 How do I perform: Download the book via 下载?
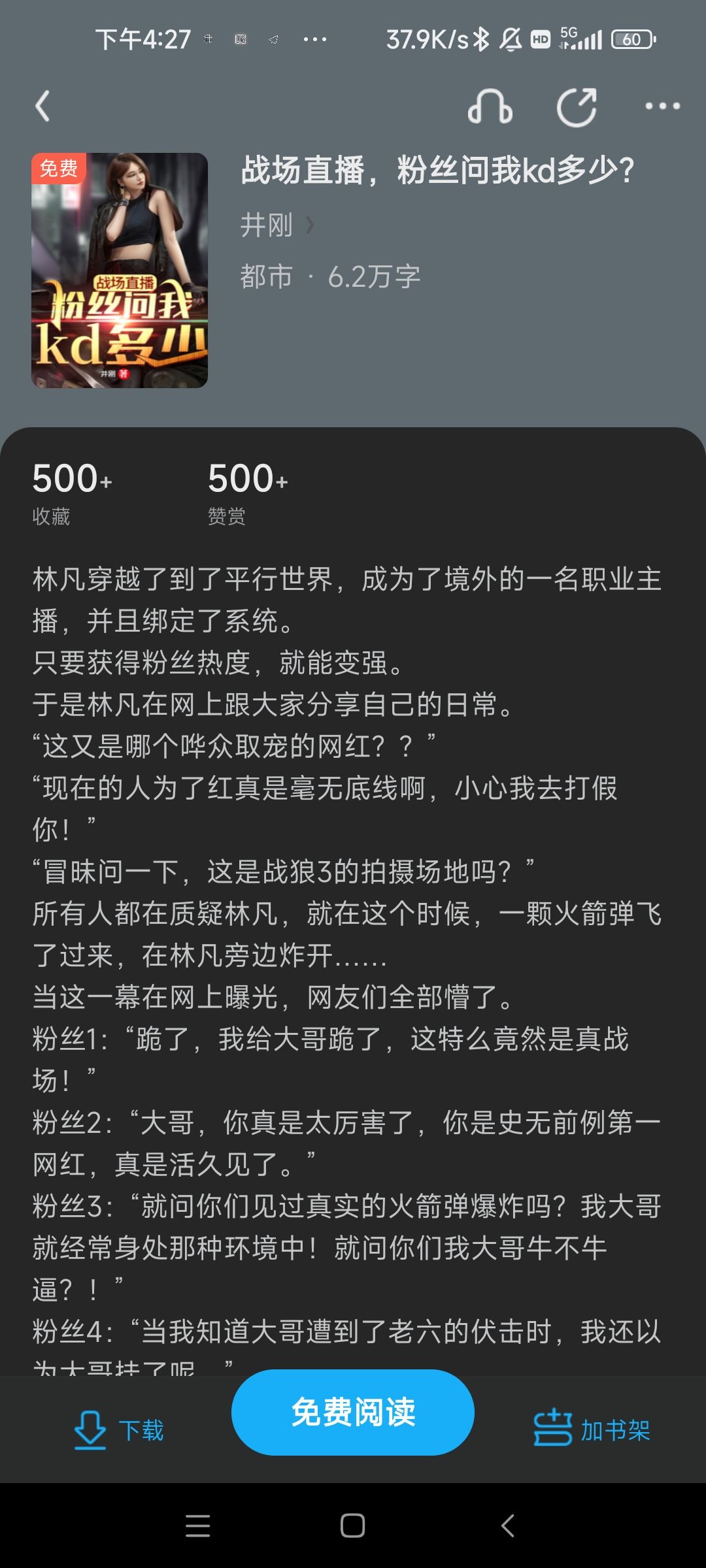point(119,1429)
